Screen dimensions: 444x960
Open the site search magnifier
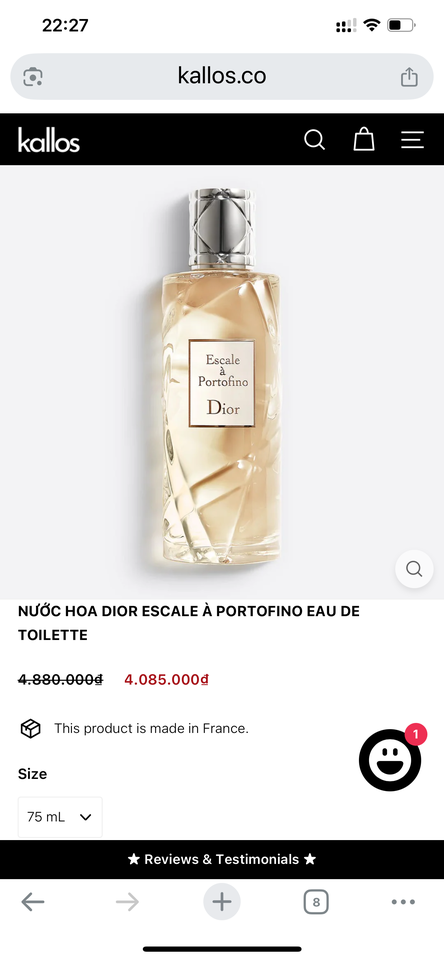(314, 140)
